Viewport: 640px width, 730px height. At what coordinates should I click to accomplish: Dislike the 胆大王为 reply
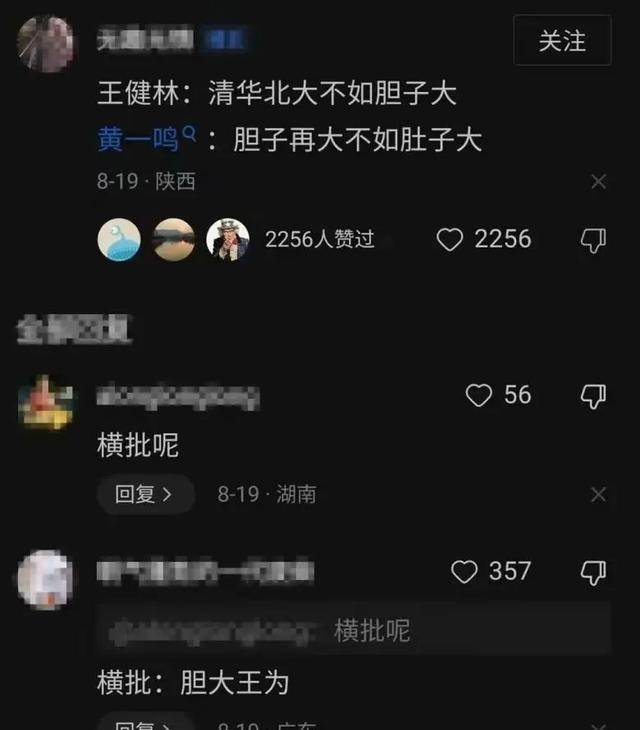(x=594, y=572)
